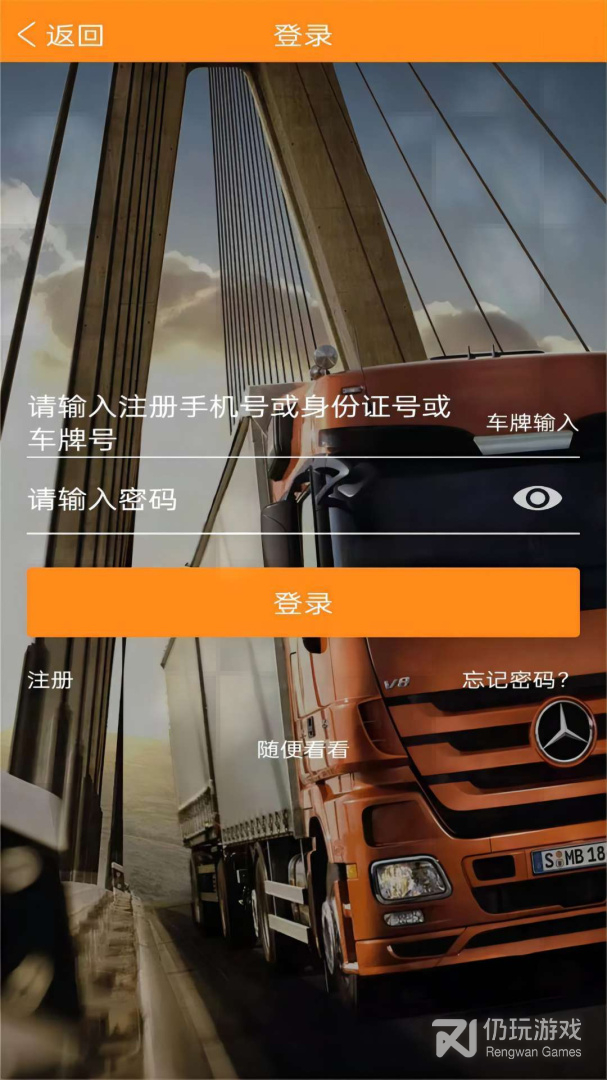The height and width of the screenshot is (1080, 607).
Task: Open 注册 to create an account
Action: (x=50, y=681)
